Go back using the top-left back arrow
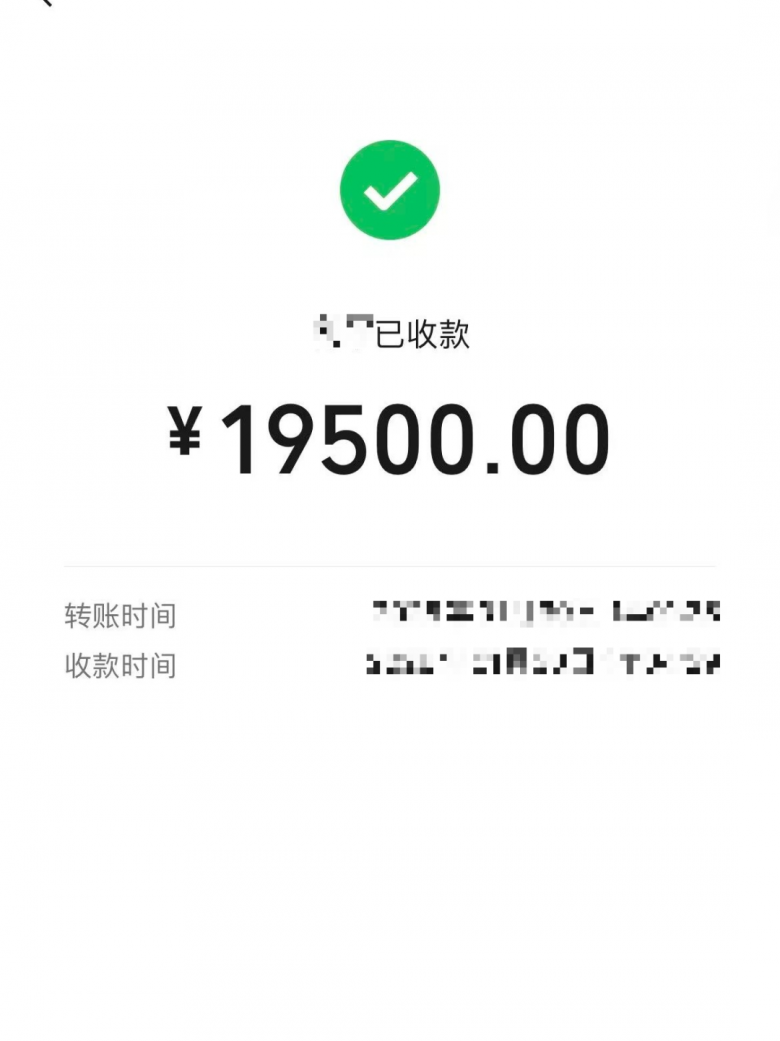The image size is (780, 1041). [x=45, y=3]
